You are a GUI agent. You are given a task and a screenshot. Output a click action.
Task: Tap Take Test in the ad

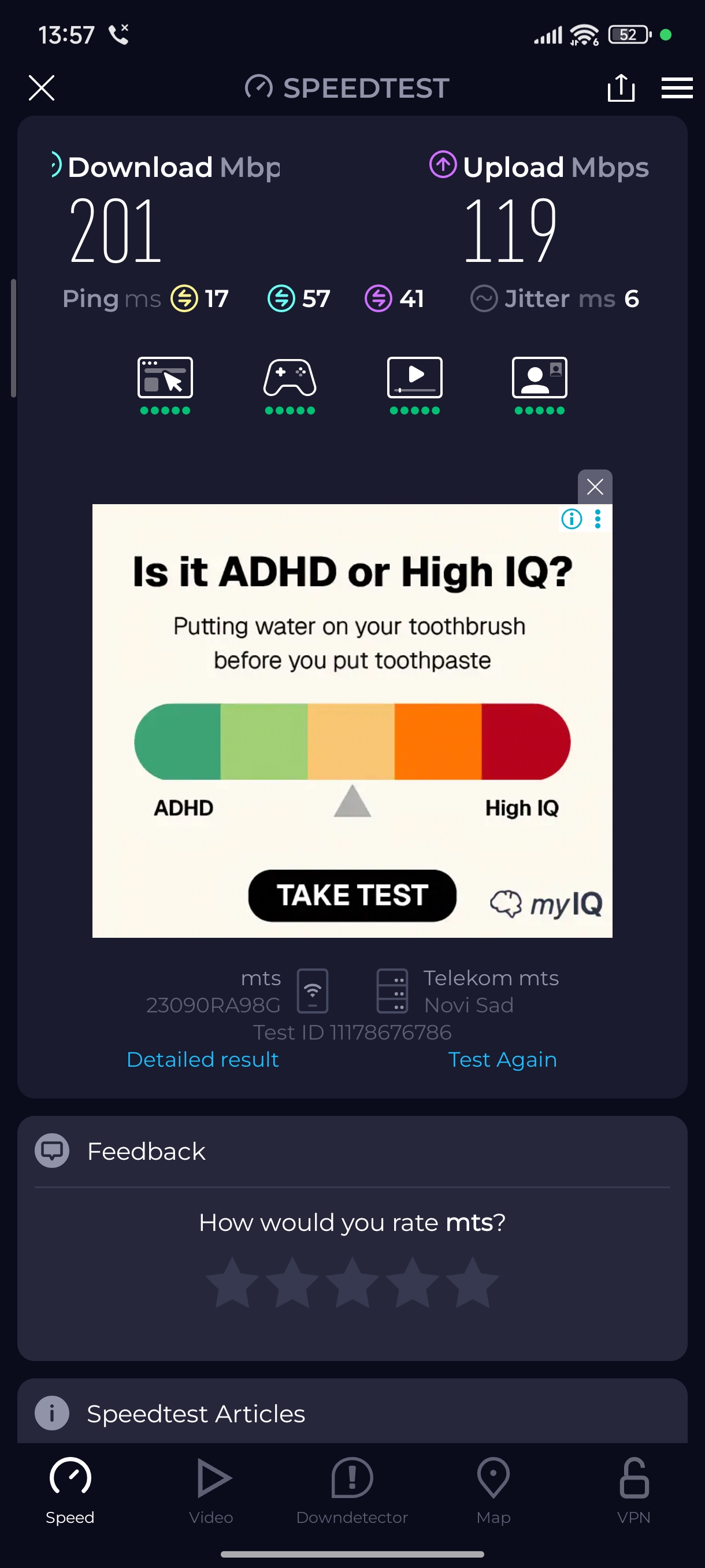(x=351, y=896)
